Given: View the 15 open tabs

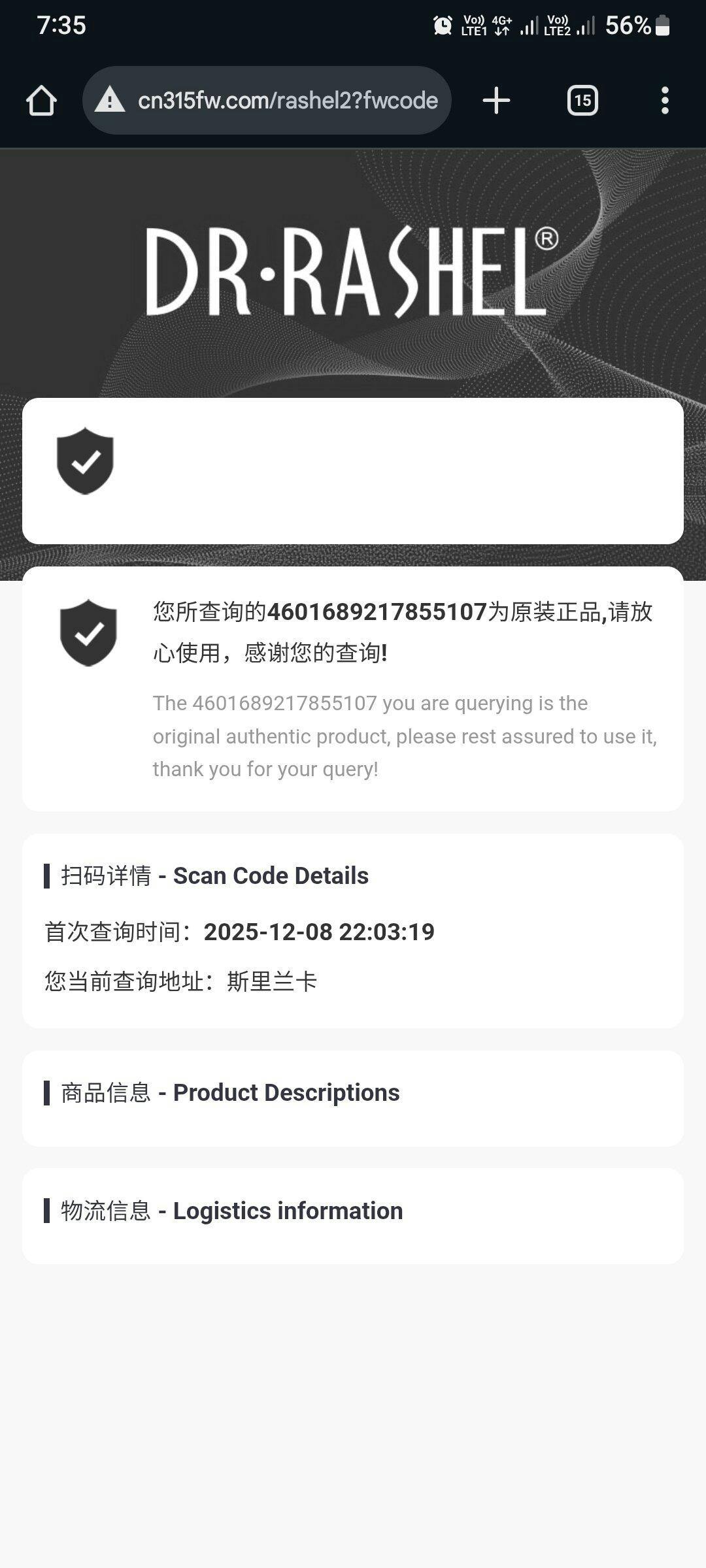Looking at the screenshot, I should (x=582, y=101).
